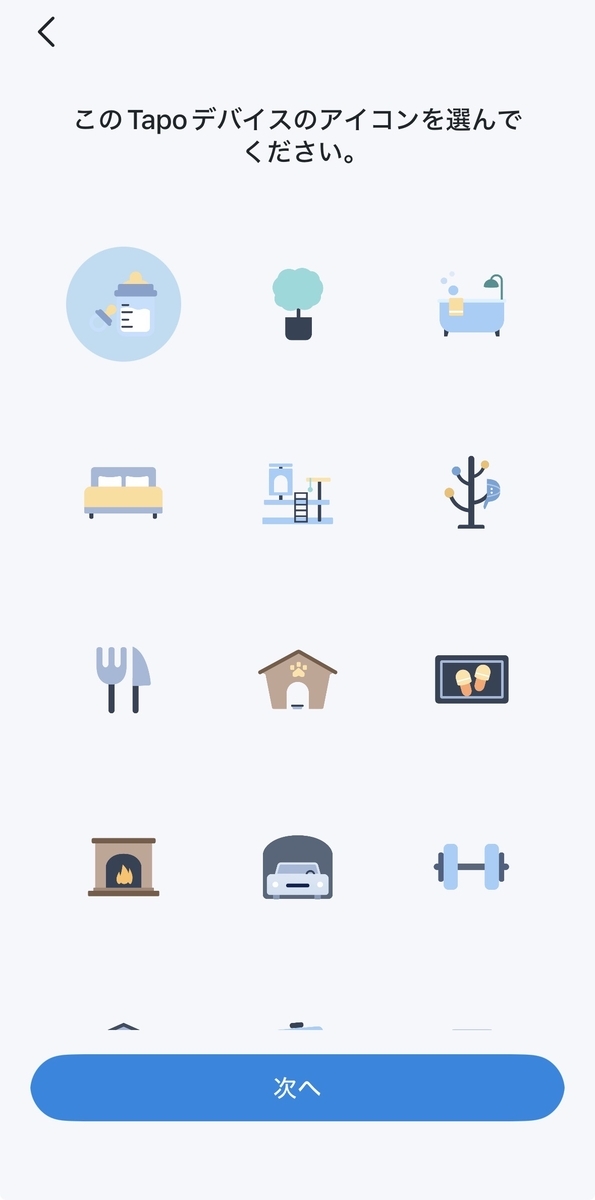
Task: Go back using the top-left arrow
Action: tap(47, 32)
